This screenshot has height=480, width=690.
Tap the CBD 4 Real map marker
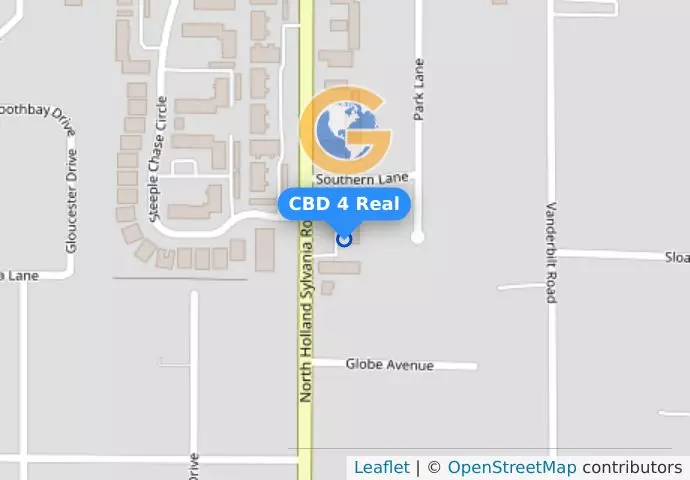tap(345, 239)
